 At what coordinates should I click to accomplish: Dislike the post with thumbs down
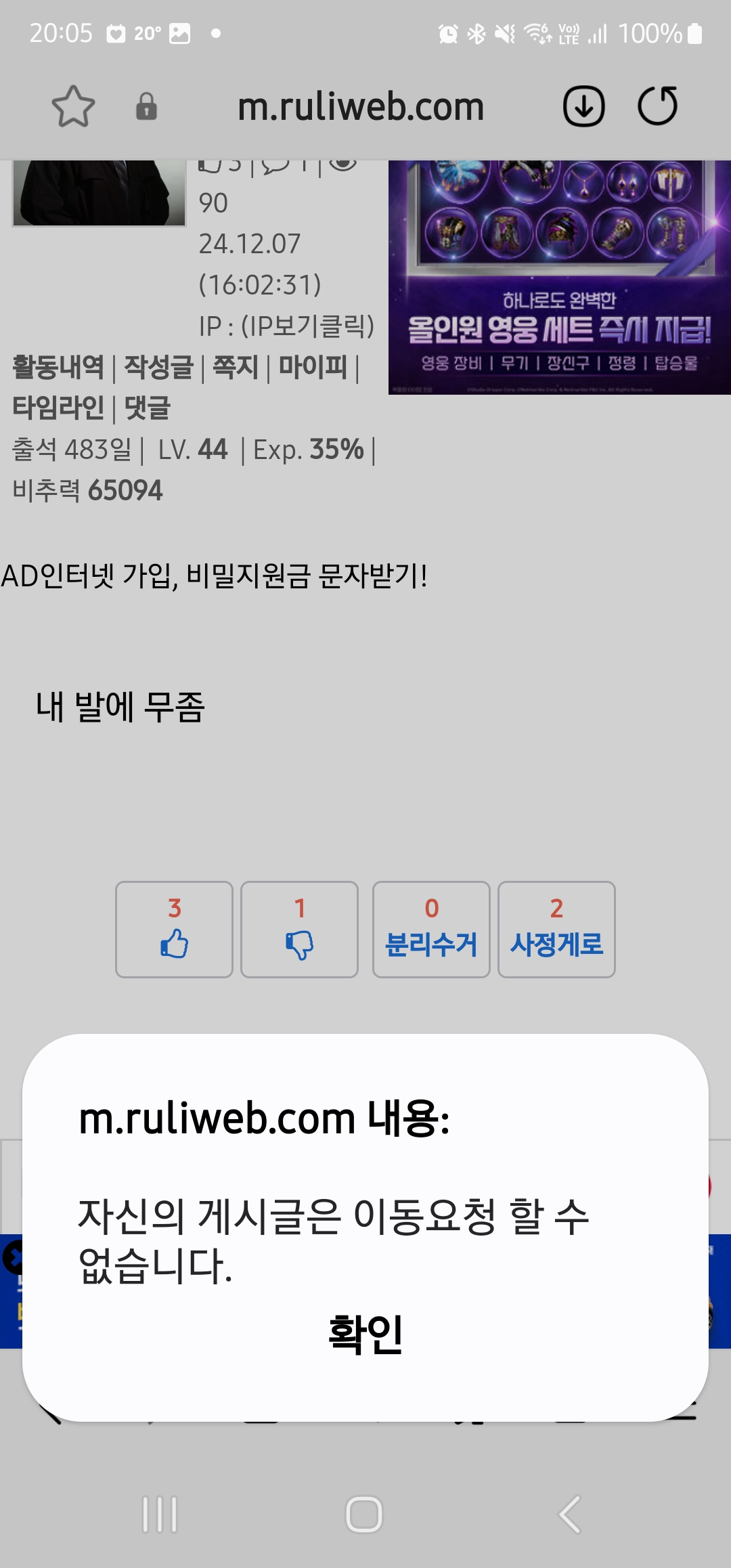pos(299,930)
